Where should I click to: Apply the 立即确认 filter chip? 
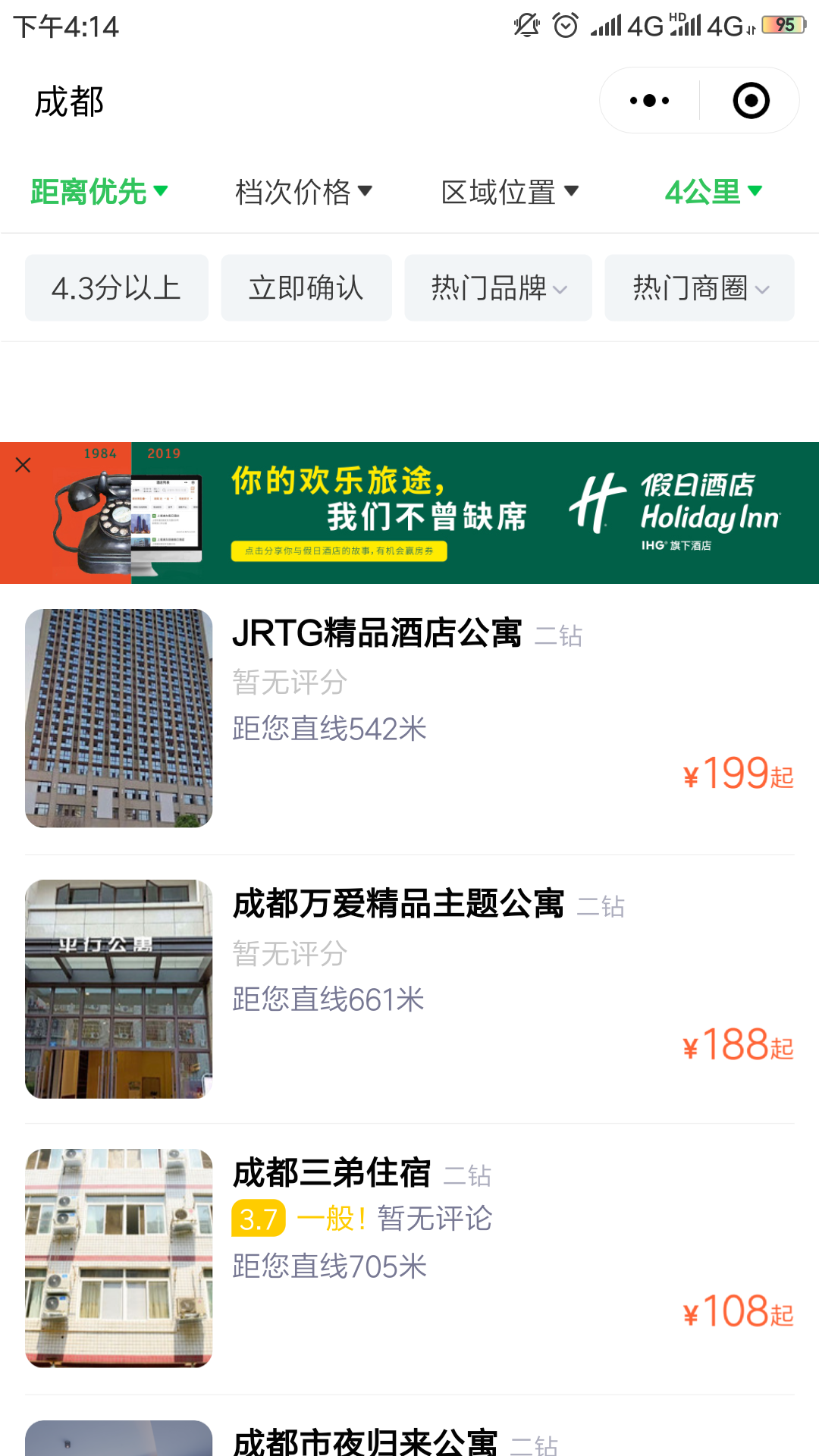(x=306, y=288)
